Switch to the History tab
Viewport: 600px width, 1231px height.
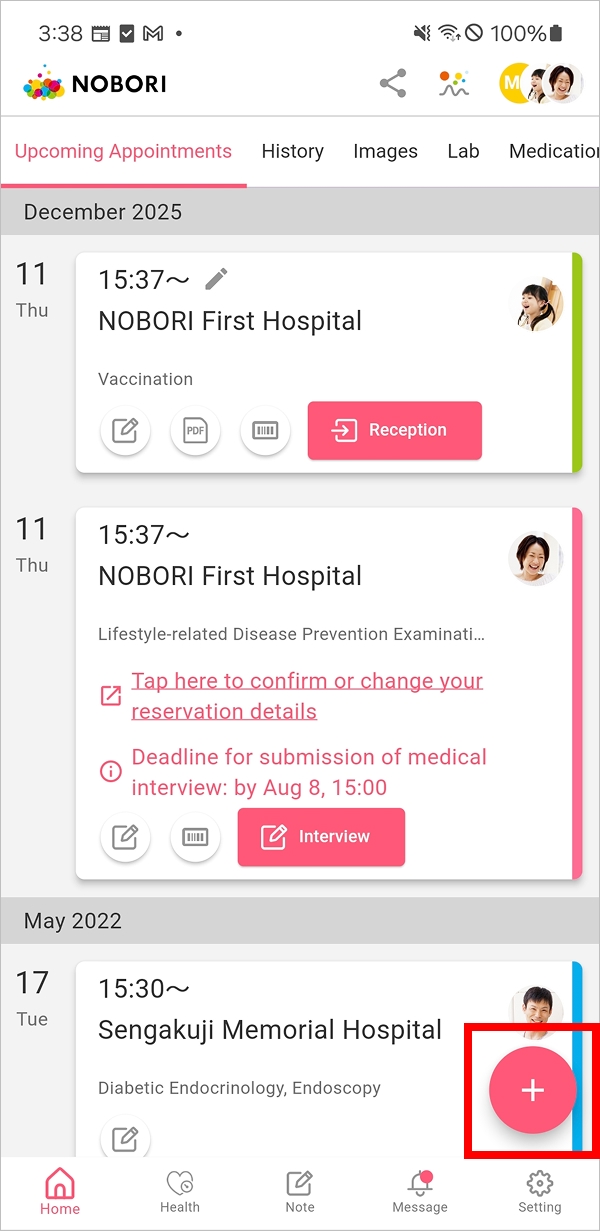(292, 152)
